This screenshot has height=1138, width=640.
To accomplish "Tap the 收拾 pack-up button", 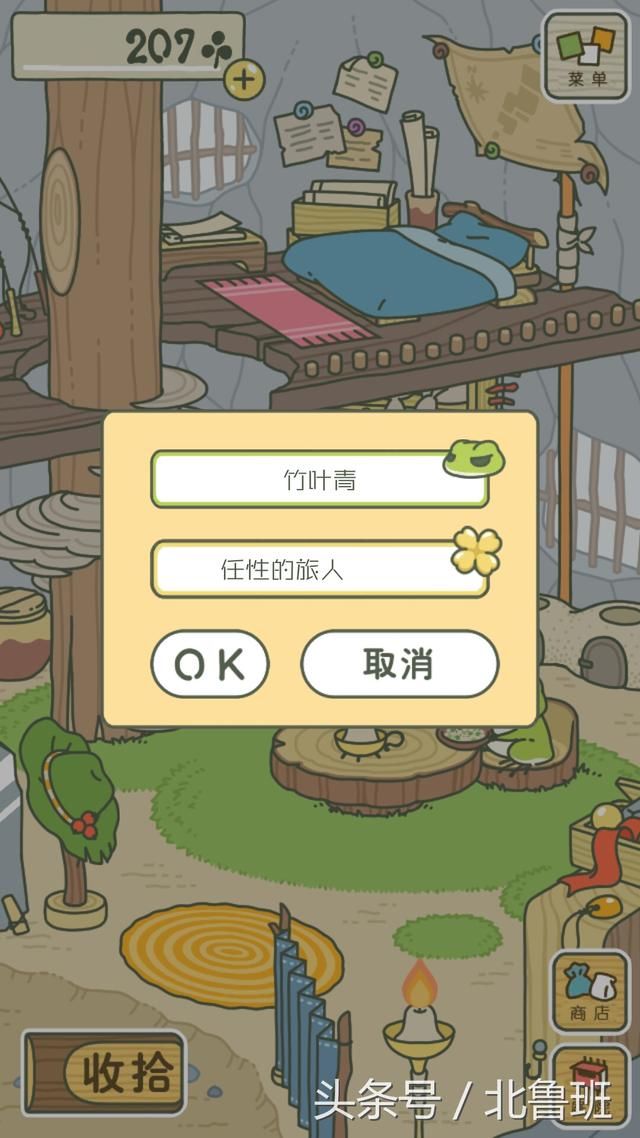I will pos(104,1073).
